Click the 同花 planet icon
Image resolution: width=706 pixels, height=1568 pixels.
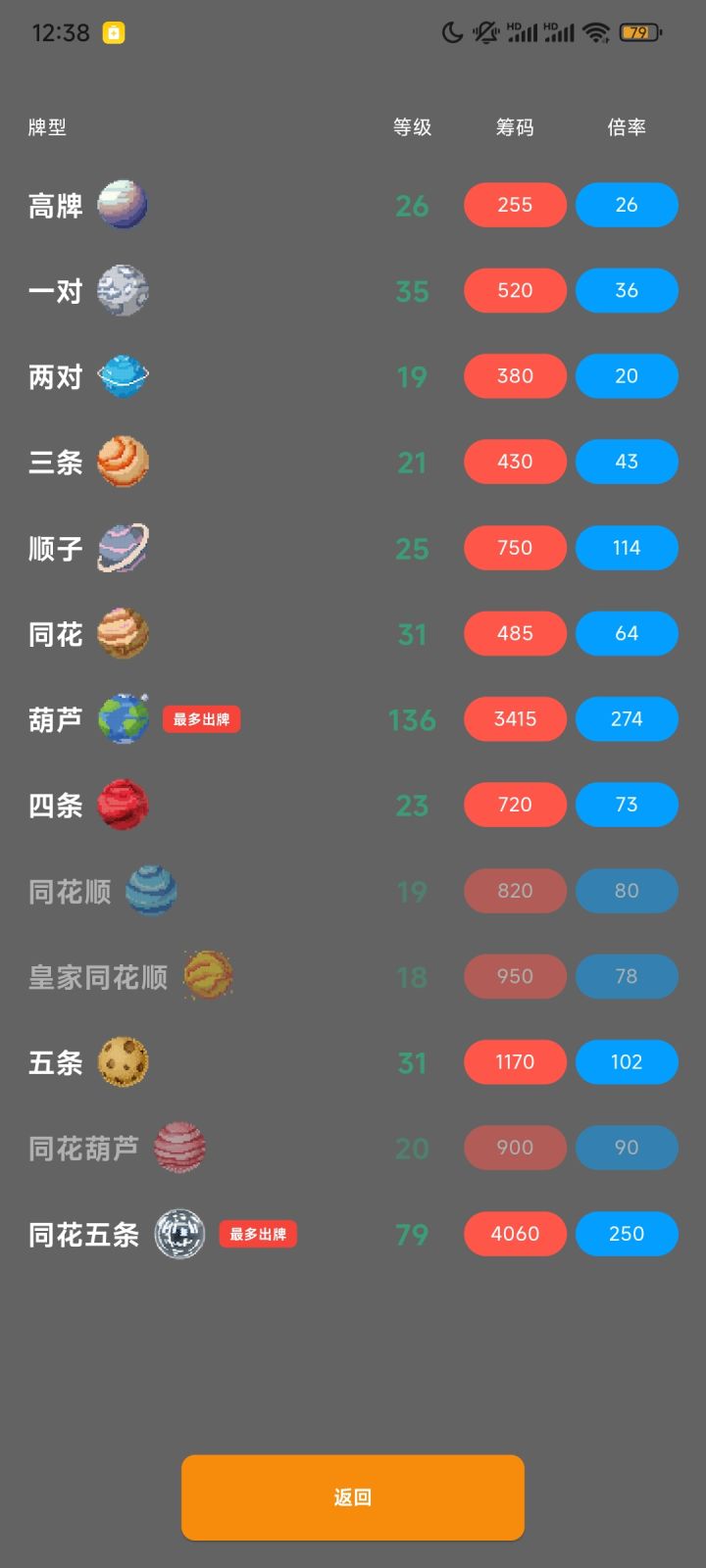(x=123, y=633)
